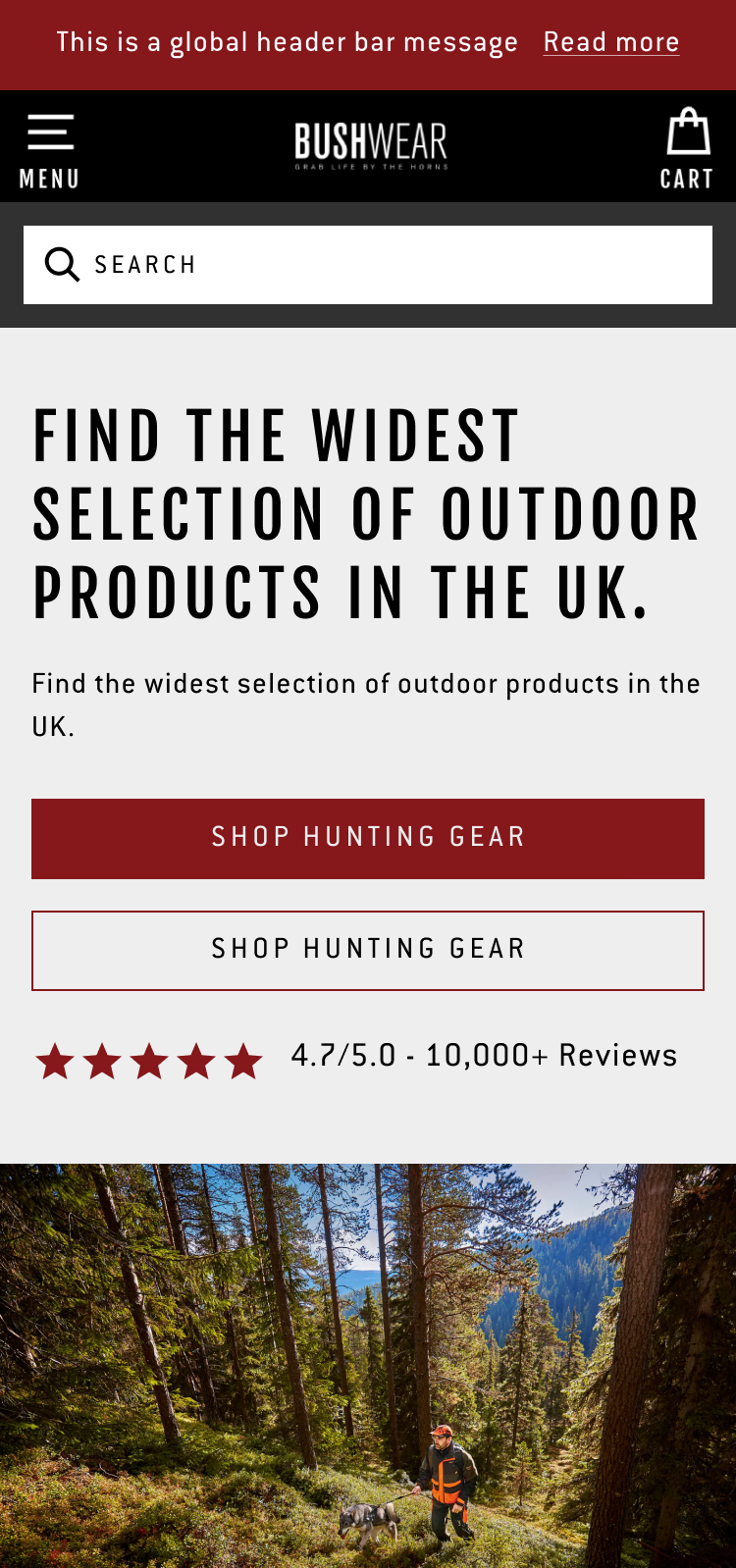Tap the filled red Shop Hunting Gear button

click(x=368, y=838)
